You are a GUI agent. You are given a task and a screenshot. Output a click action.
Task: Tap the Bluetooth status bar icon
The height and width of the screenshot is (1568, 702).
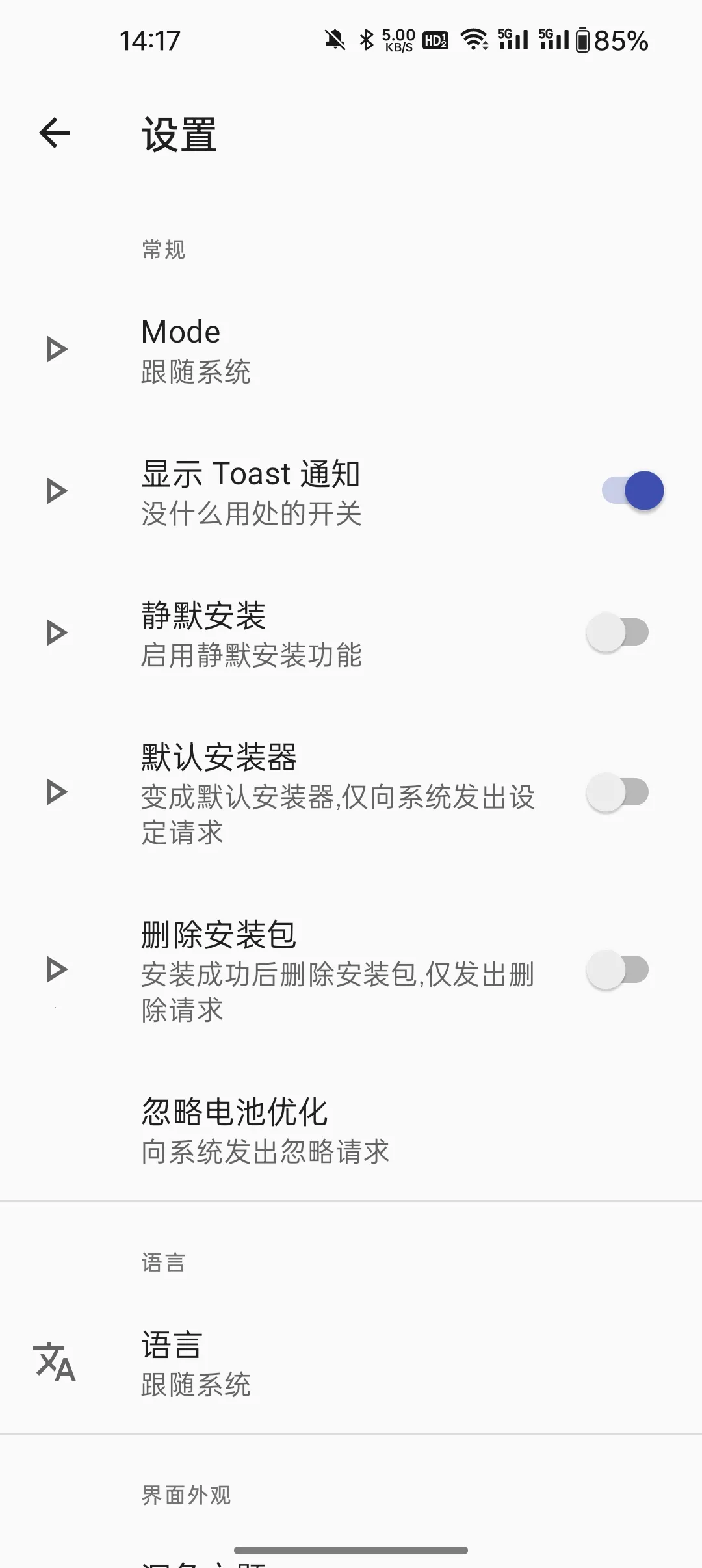tap(366, 39)
